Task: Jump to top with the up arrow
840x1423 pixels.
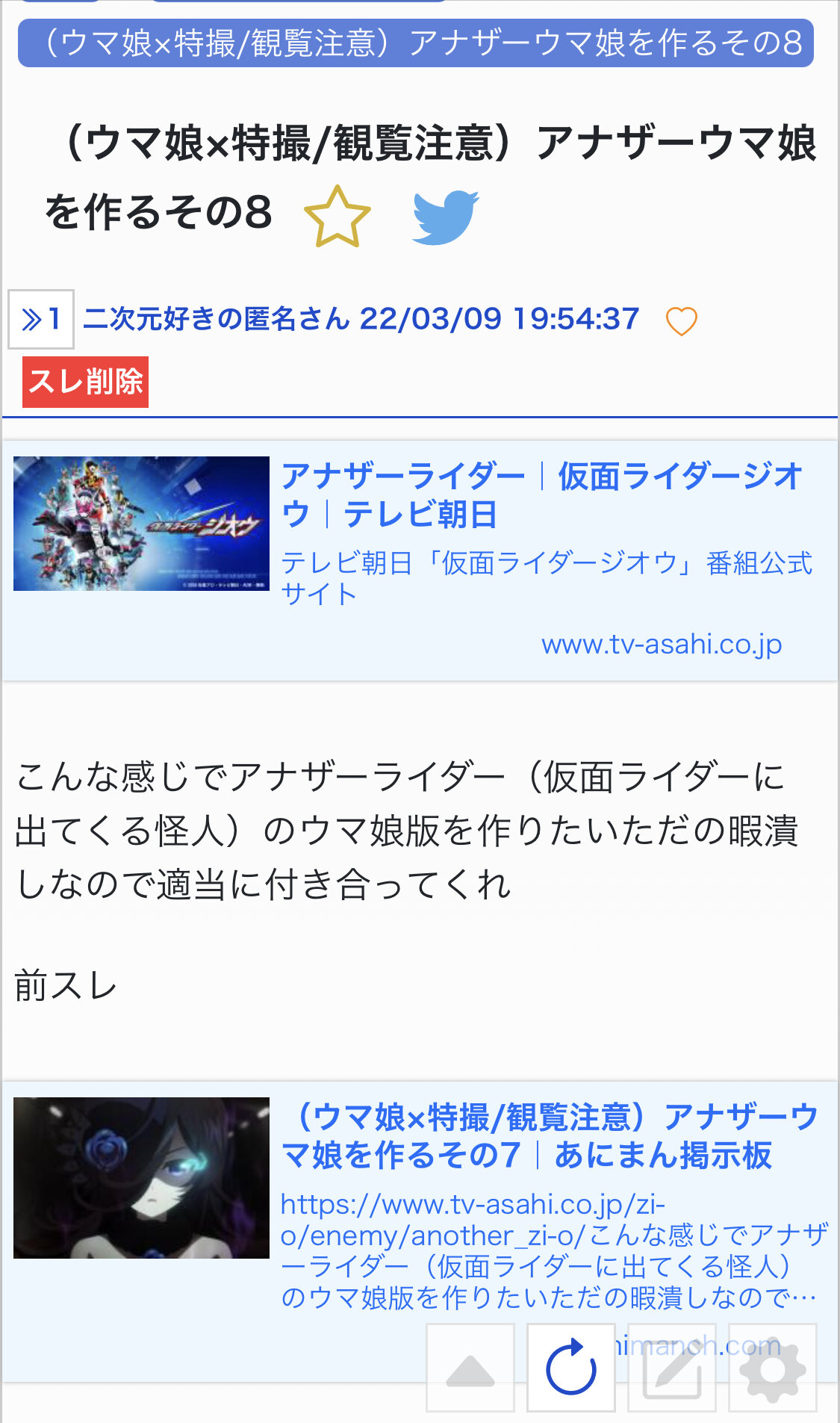Action: (470, 1368)
